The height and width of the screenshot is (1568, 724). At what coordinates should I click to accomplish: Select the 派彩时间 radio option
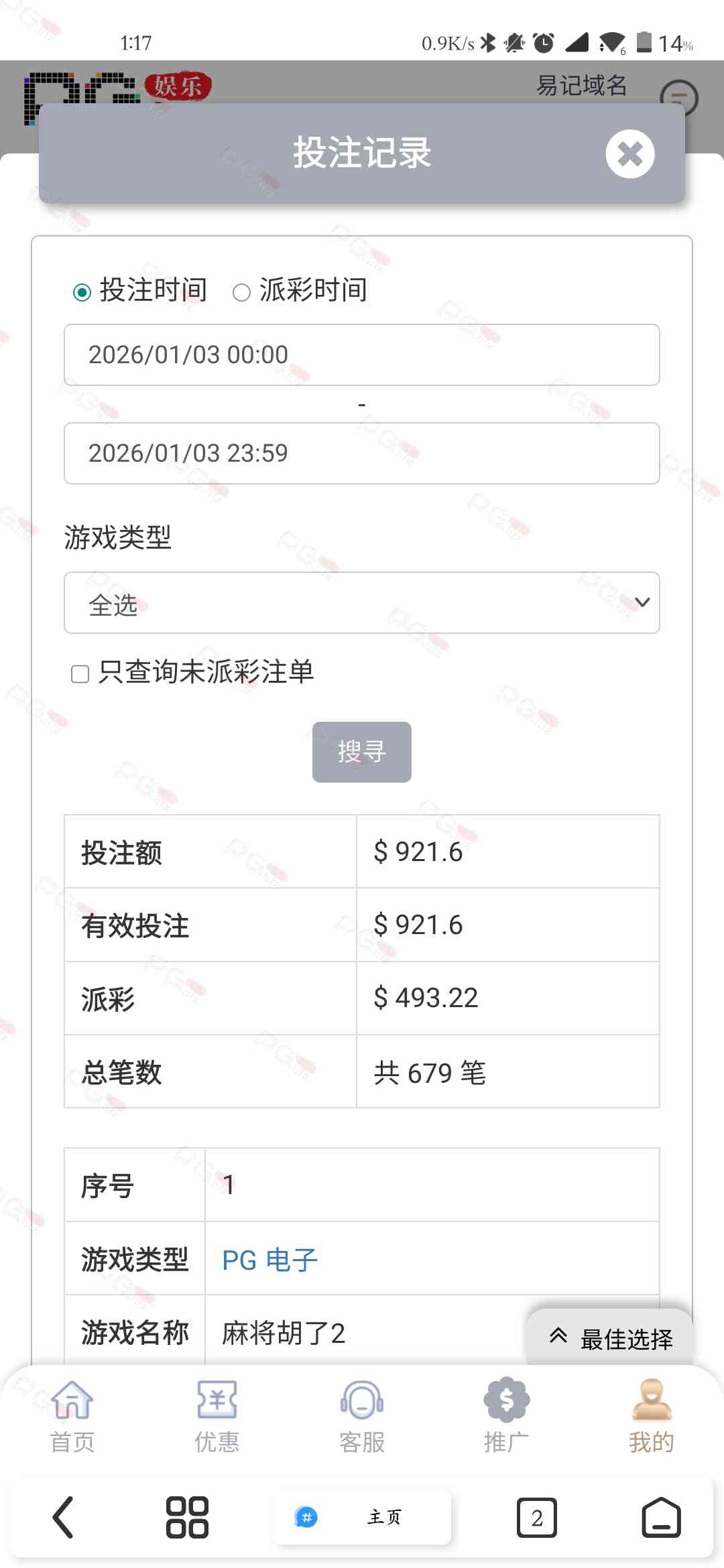[241, 292]
